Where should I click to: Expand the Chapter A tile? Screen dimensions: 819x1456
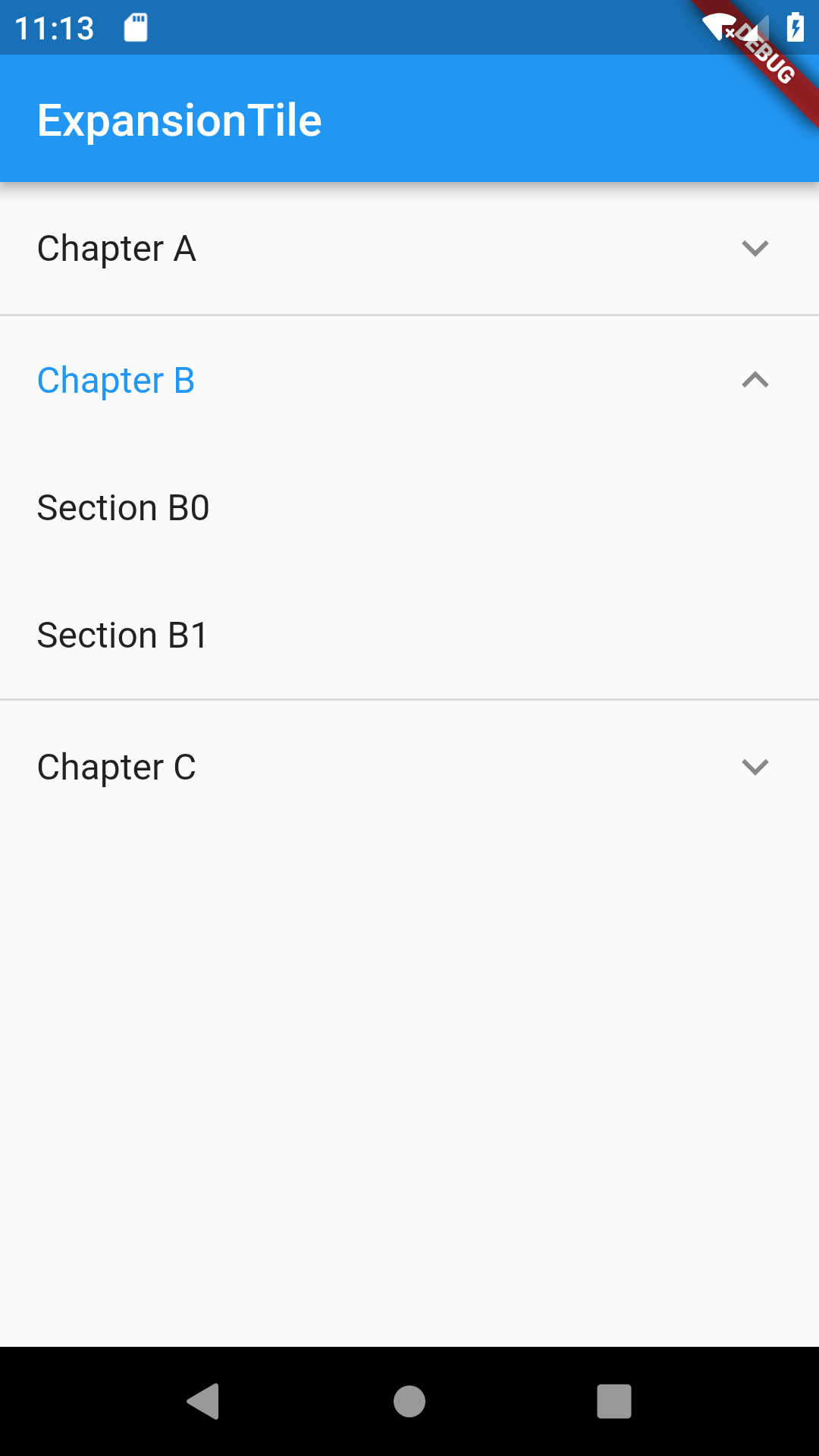[409, 249]
